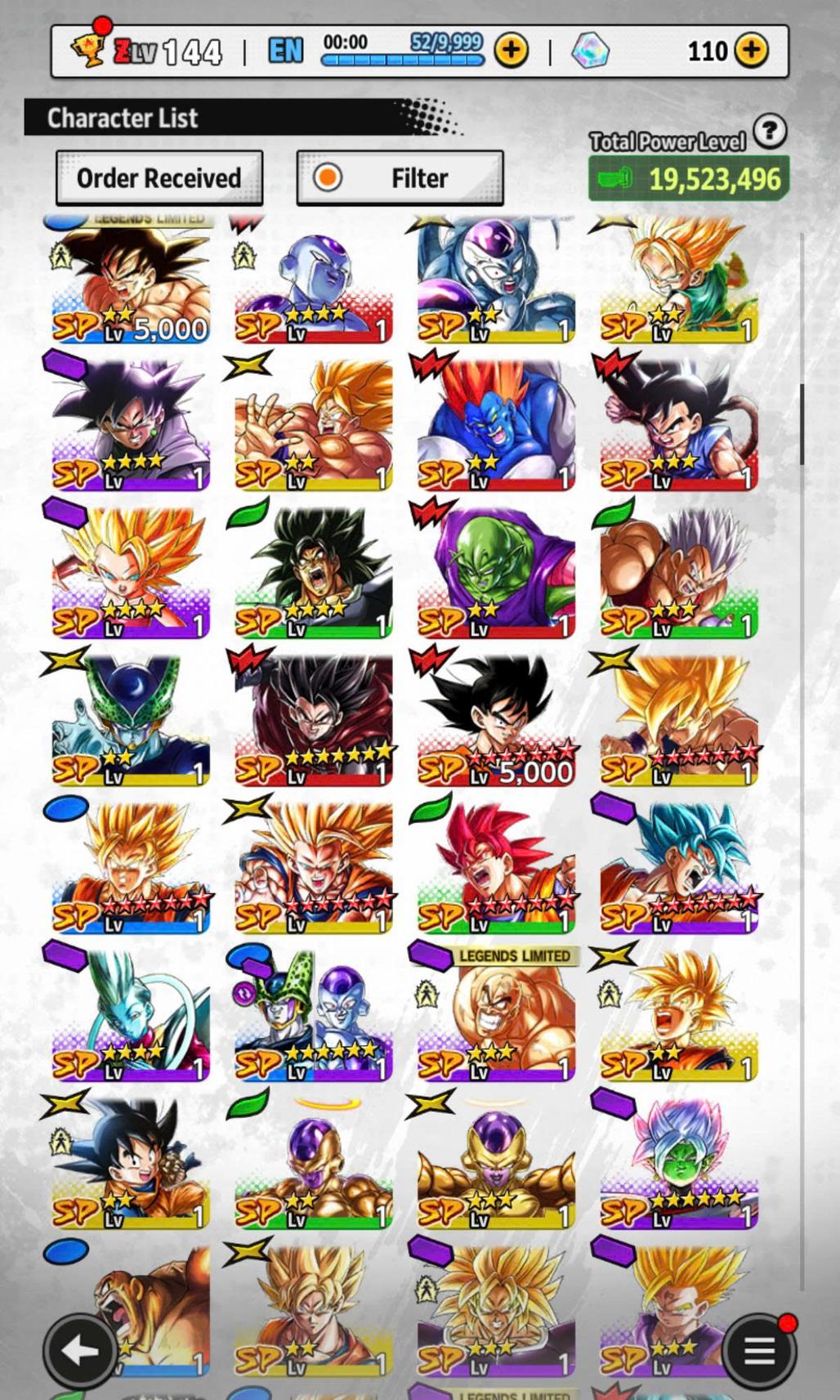Open the green Piccolo character card
The width and height of the screenshot is (840, 1400).
[x=496, y=572]
